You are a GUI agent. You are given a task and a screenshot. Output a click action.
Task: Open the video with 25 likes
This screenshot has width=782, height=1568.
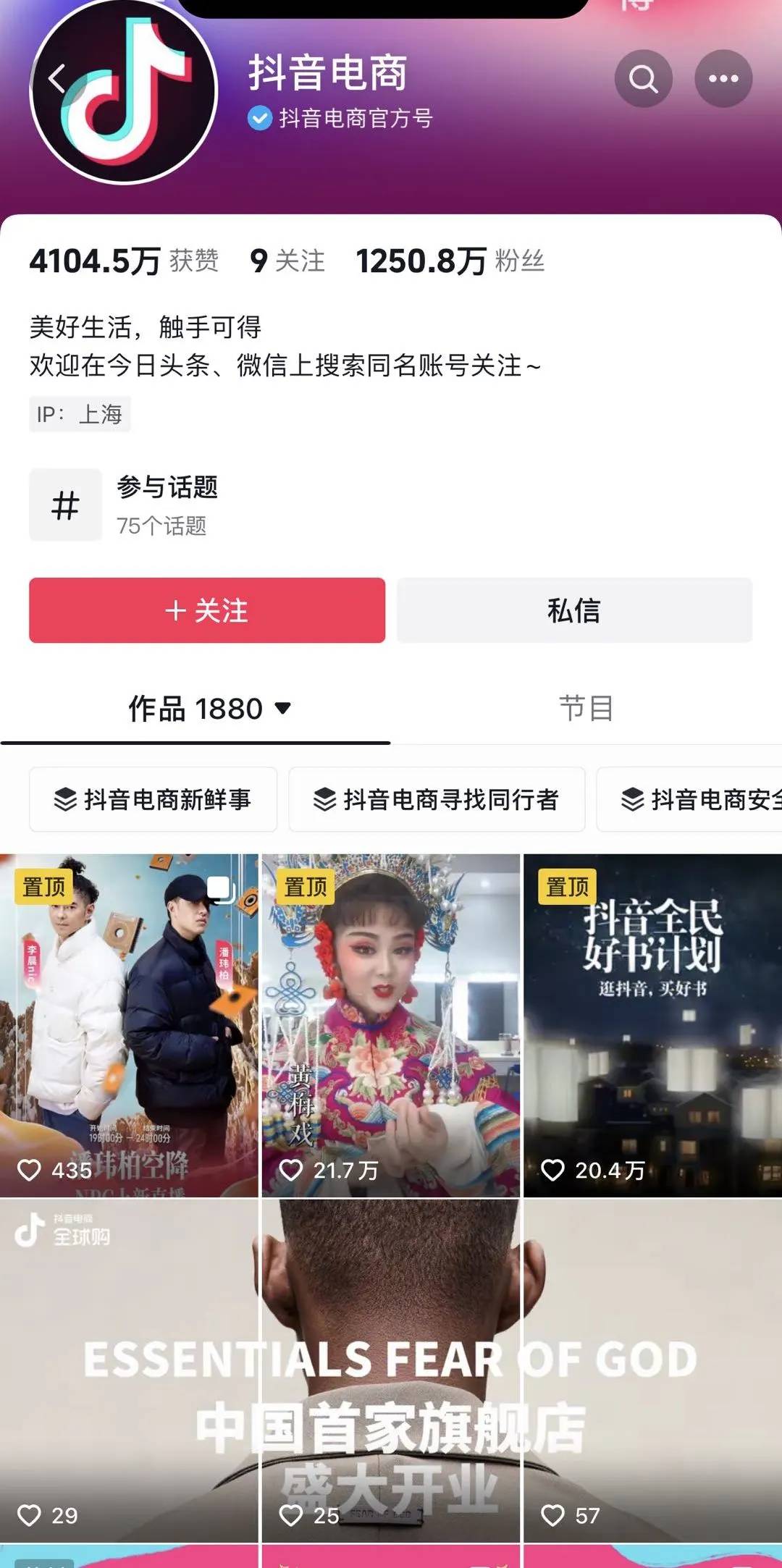pyautogui.click(x=391, y=1370)
